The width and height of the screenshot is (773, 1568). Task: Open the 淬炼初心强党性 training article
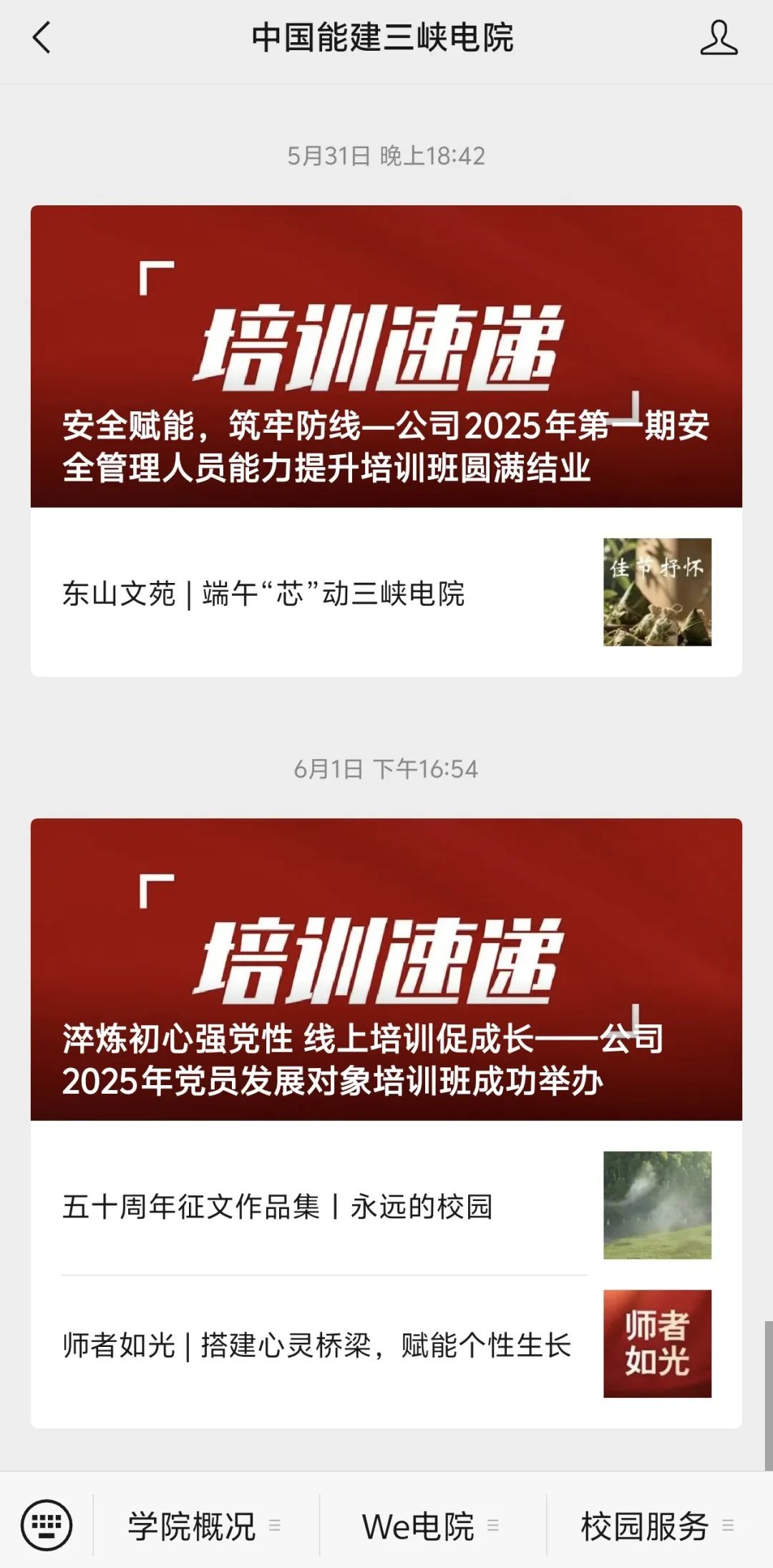386,969
